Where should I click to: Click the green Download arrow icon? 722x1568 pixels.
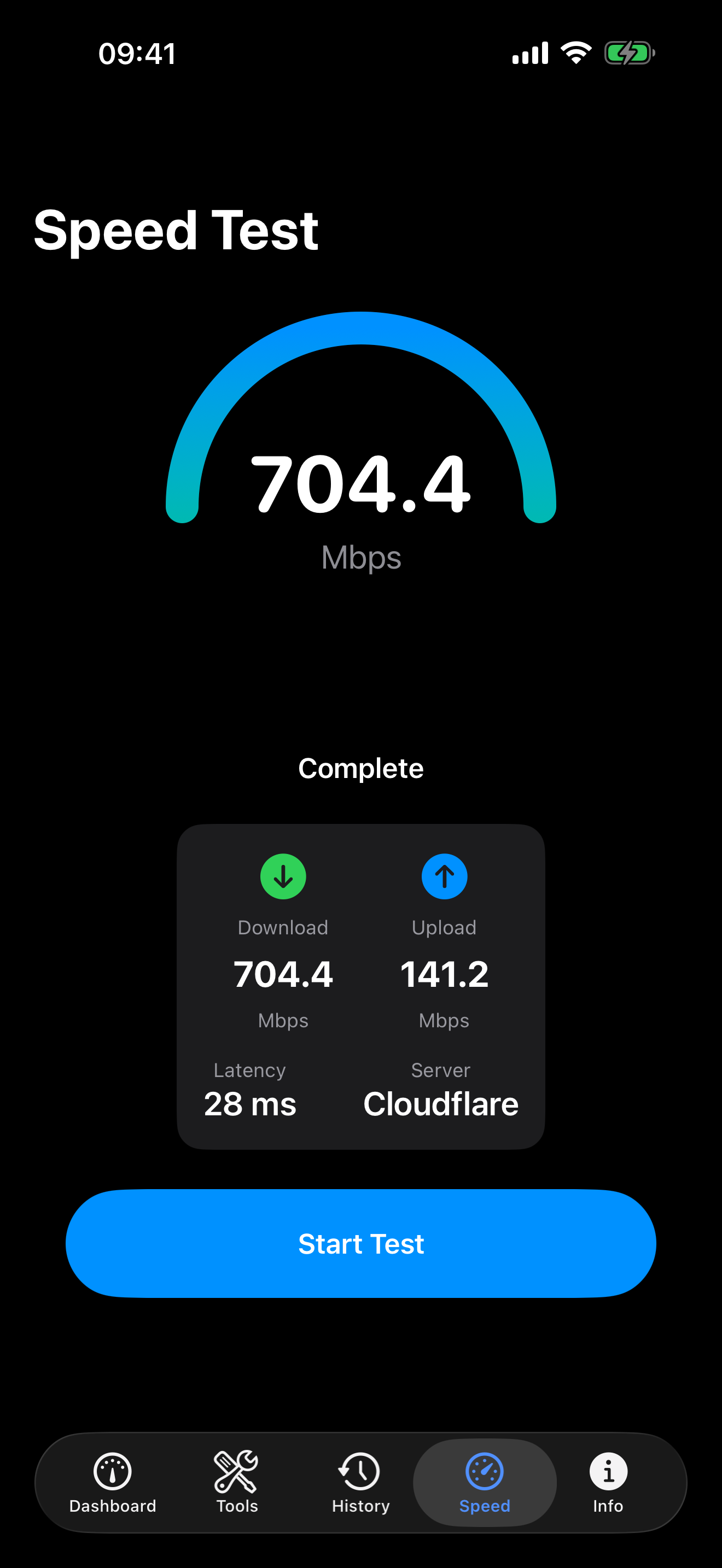tap(282, 876)
